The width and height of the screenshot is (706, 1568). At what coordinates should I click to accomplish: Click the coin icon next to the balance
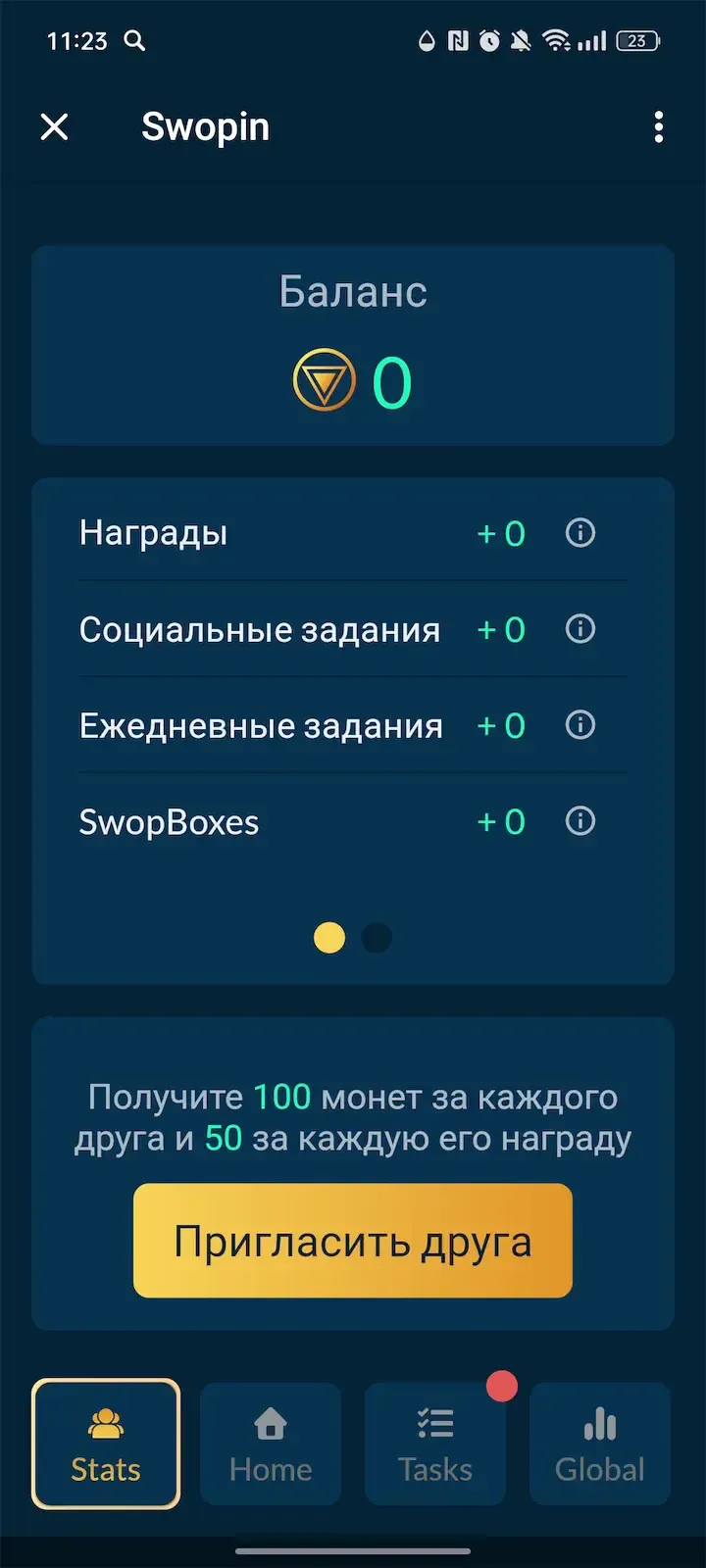tap(324, 378)
